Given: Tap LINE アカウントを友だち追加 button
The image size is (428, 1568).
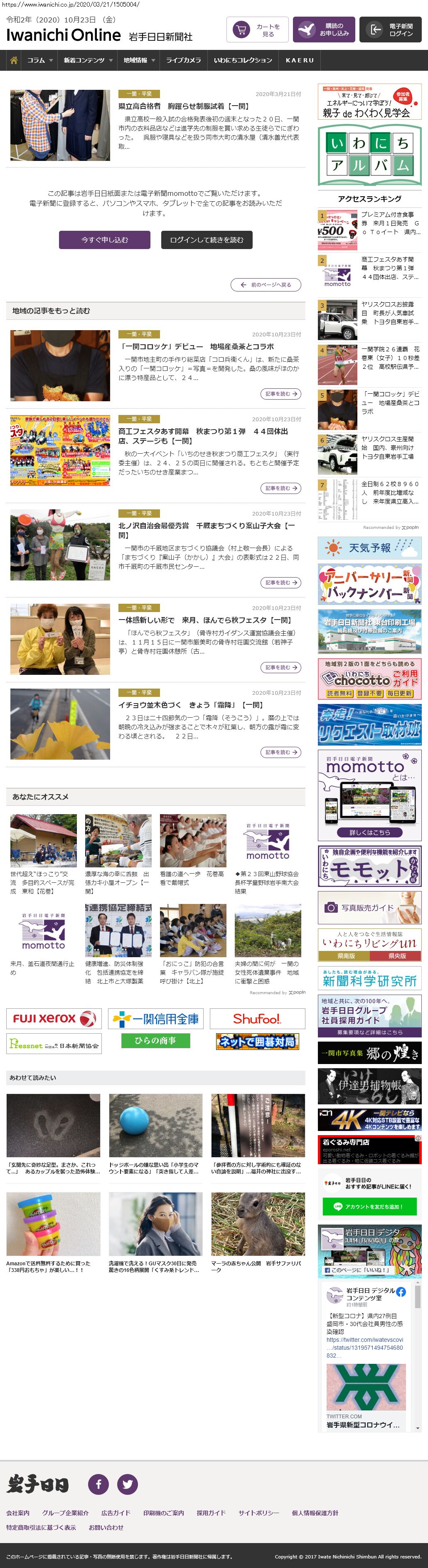Looking at the screenshot, I should pyautogui.click(x=369, y=1206).
